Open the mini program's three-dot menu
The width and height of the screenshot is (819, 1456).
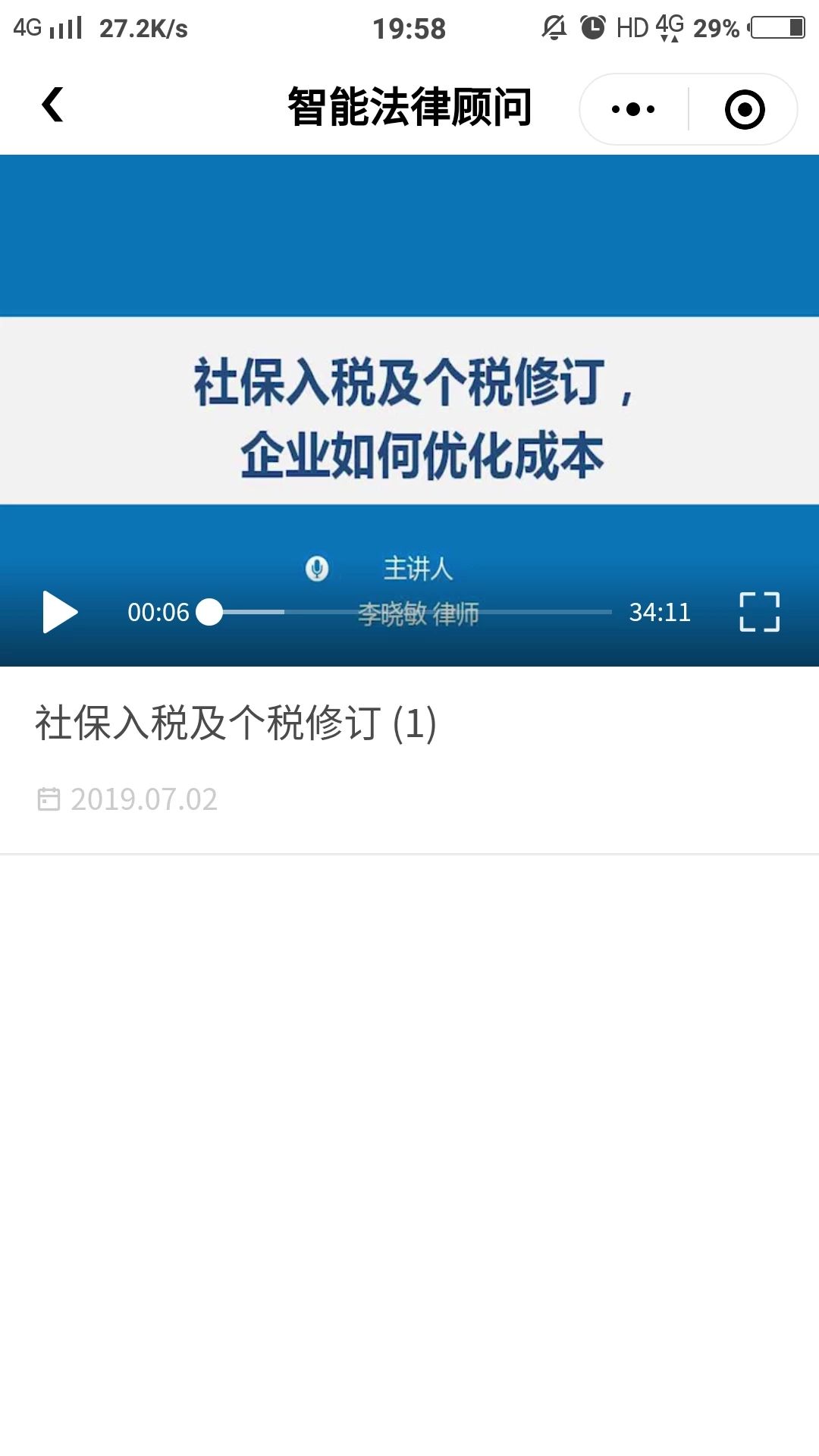point(633,109)
